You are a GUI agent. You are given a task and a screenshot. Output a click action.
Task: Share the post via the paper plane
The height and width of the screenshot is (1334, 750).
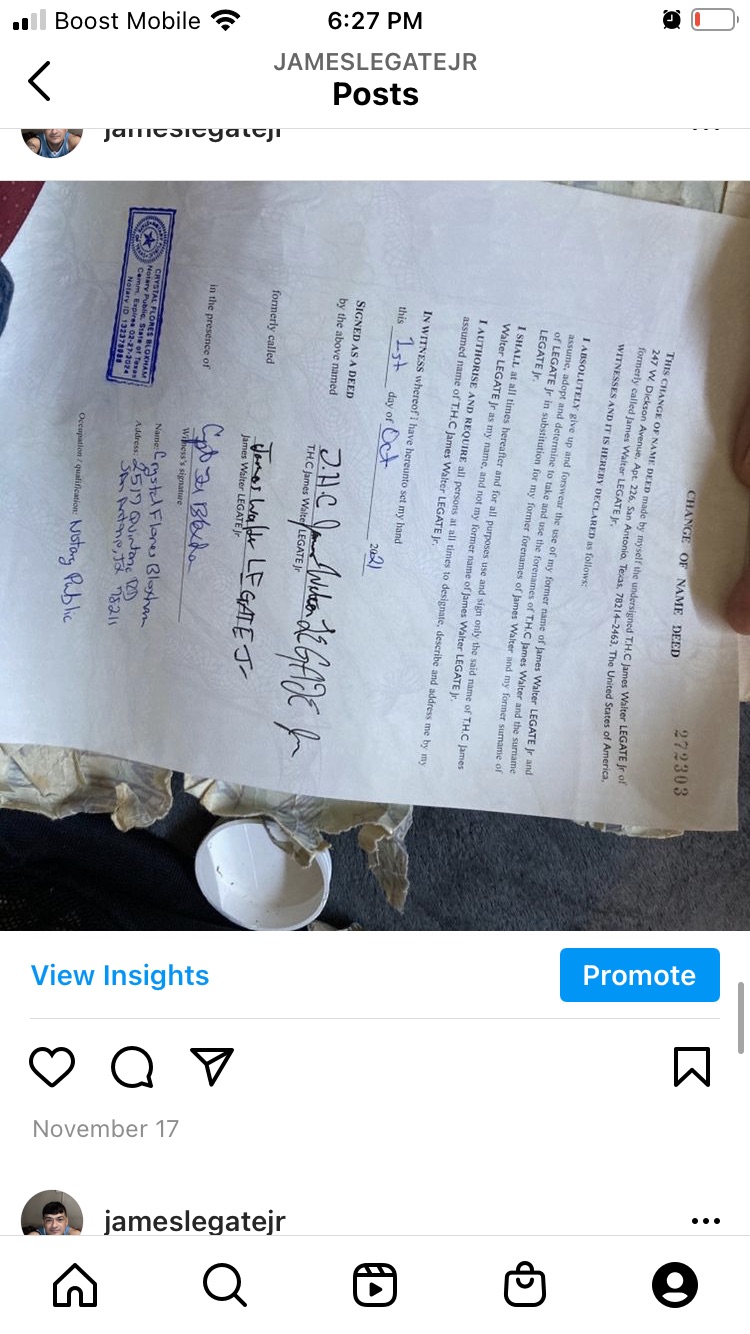click(211, 1066)
